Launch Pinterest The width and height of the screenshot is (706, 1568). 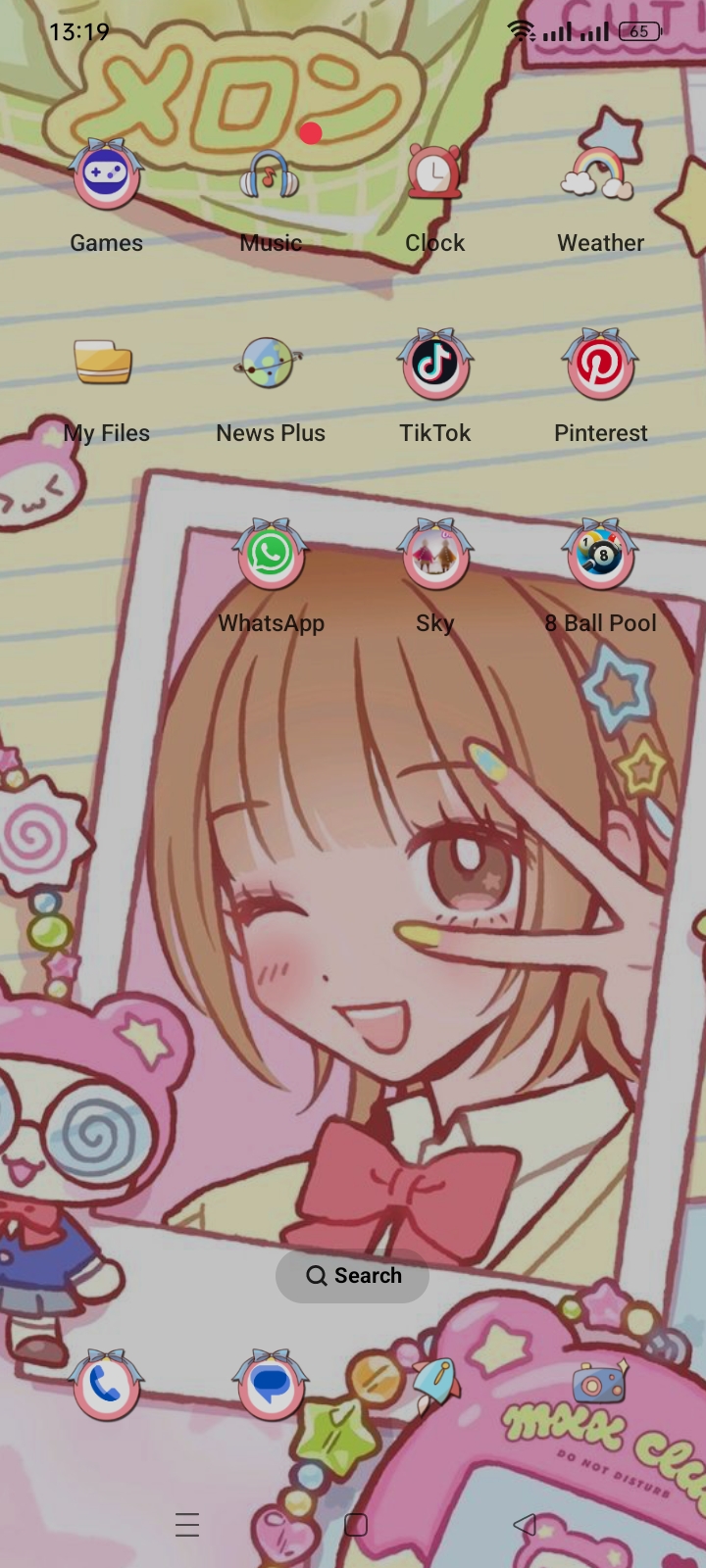pyautogui.click(x=600, y=364)
